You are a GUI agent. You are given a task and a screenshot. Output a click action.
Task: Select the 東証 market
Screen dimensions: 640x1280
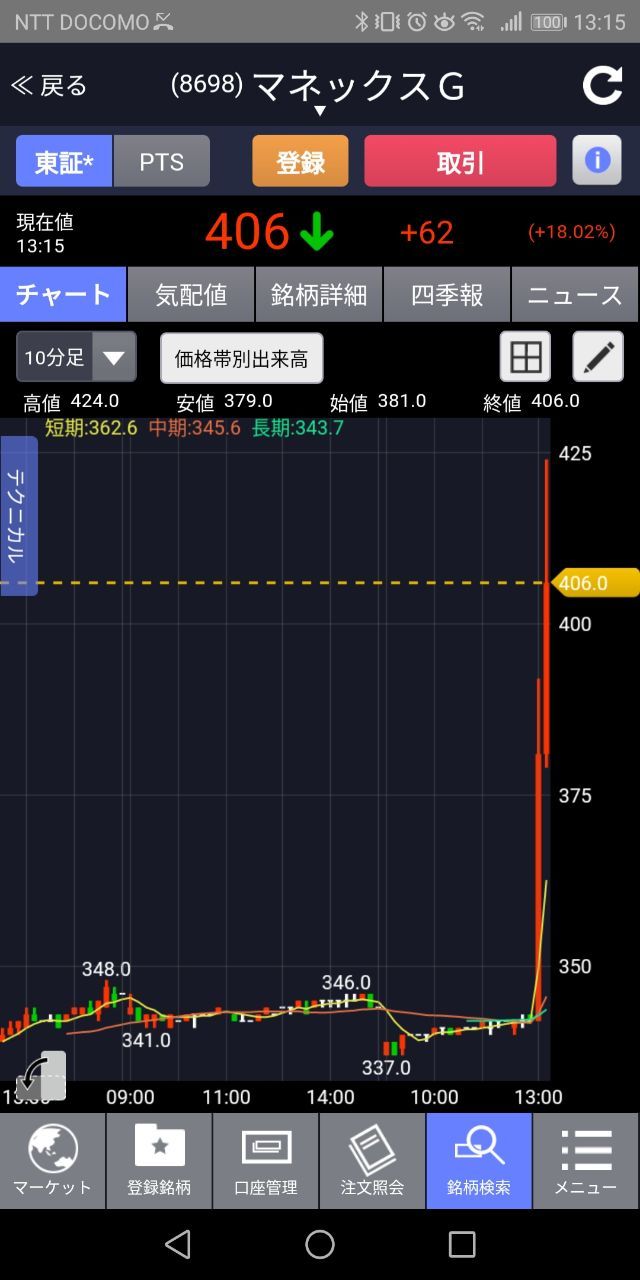pos(64,161)
